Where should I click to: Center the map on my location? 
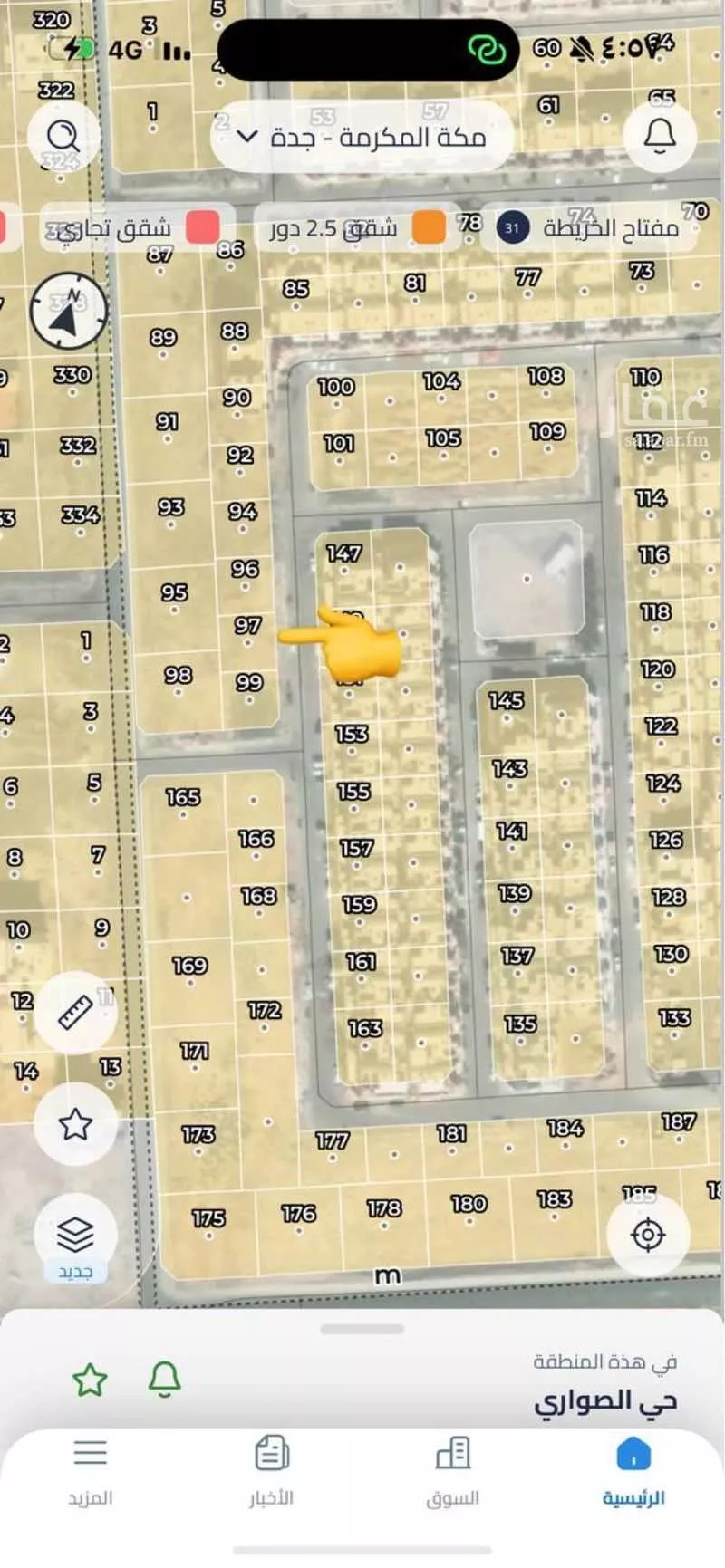[x=648, y=1235]
